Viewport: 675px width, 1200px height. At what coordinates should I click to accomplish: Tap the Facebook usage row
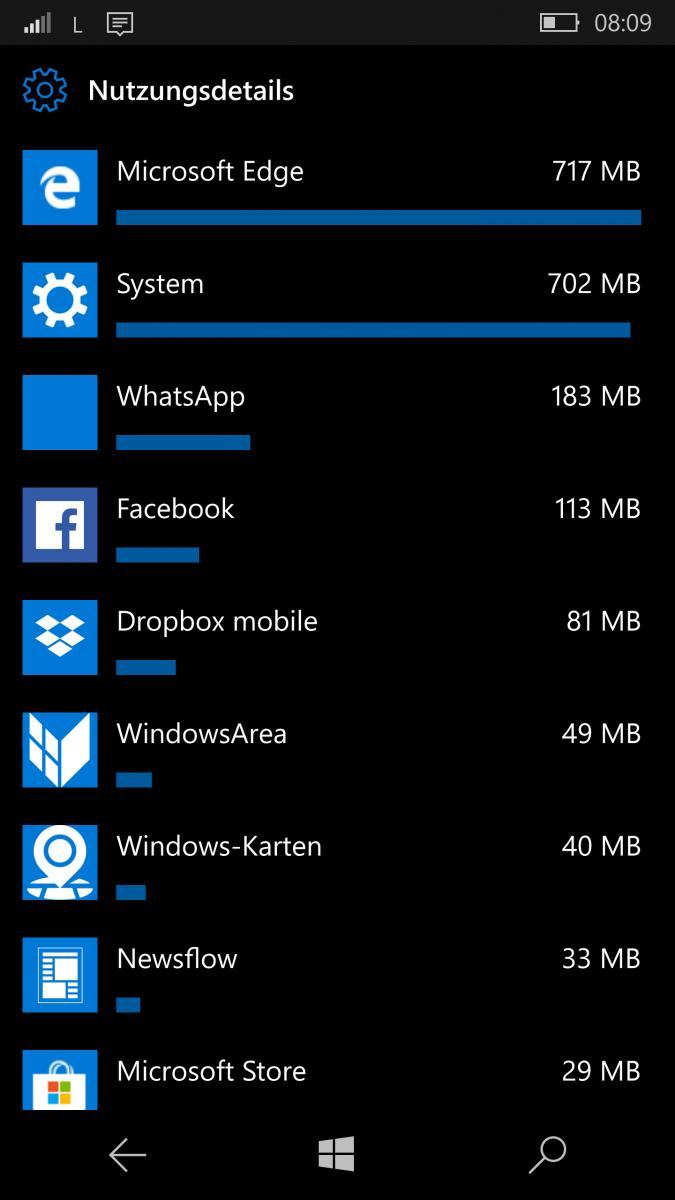337,525
